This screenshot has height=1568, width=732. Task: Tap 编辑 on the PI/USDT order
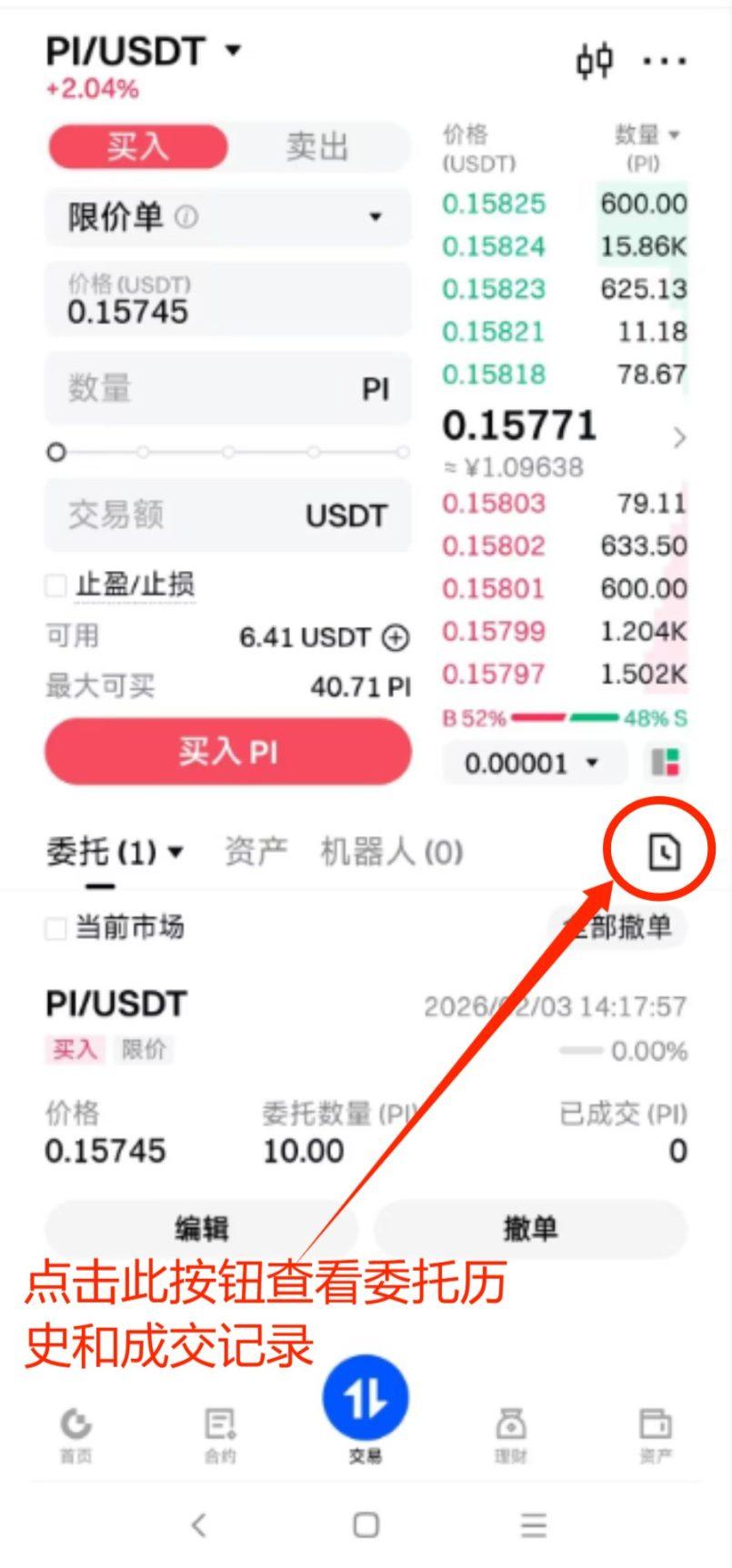click(x=201, y=1229)
